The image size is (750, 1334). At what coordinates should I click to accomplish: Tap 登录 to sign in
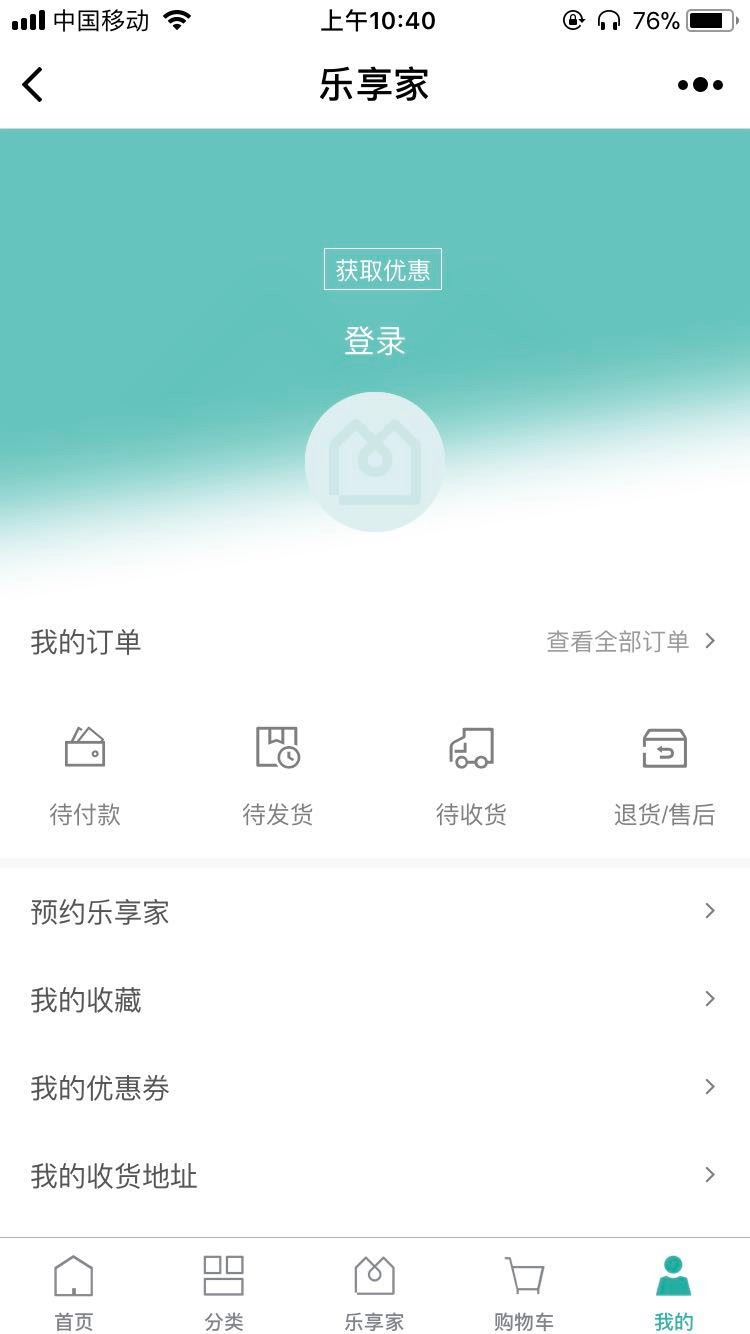click(x=375, y=342)
